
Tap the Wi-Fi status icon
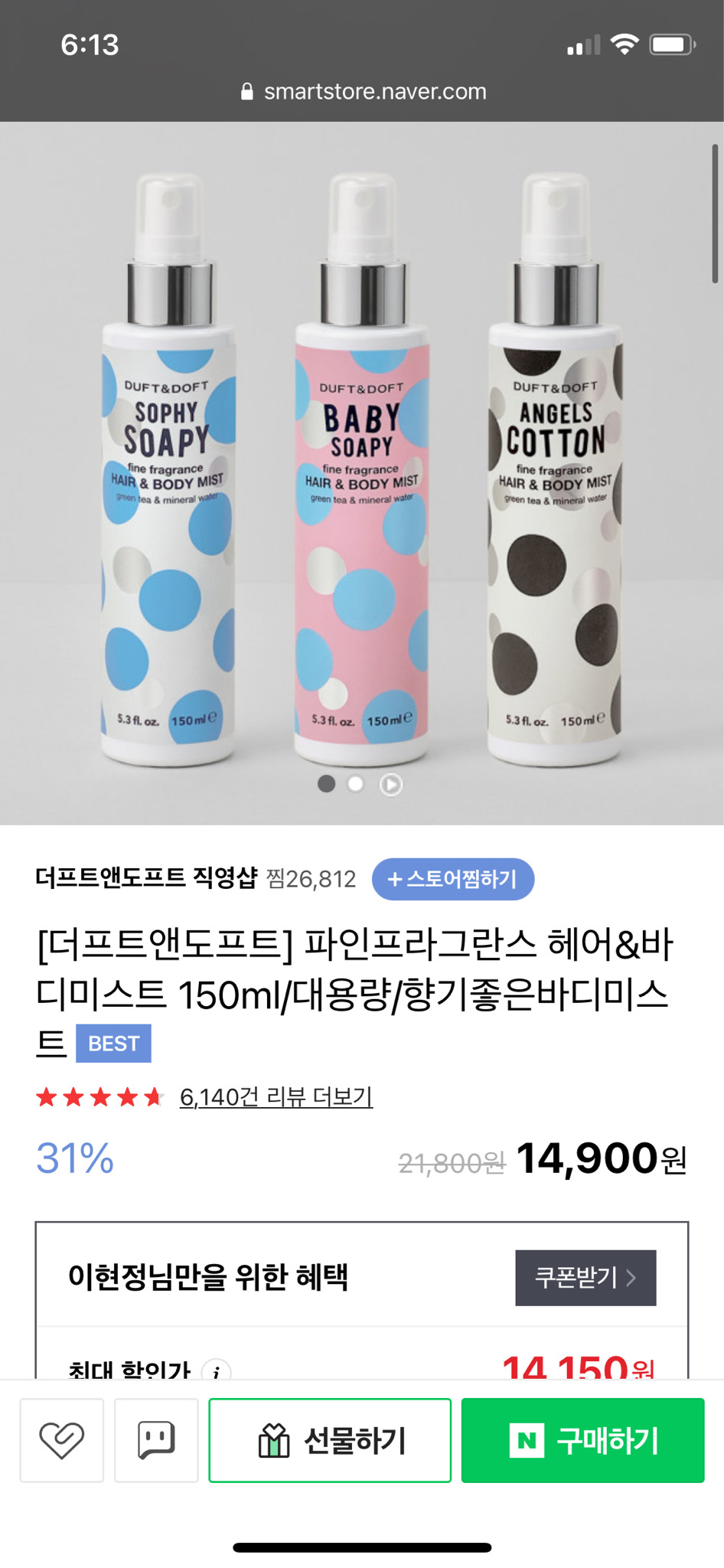click(625, 45)
